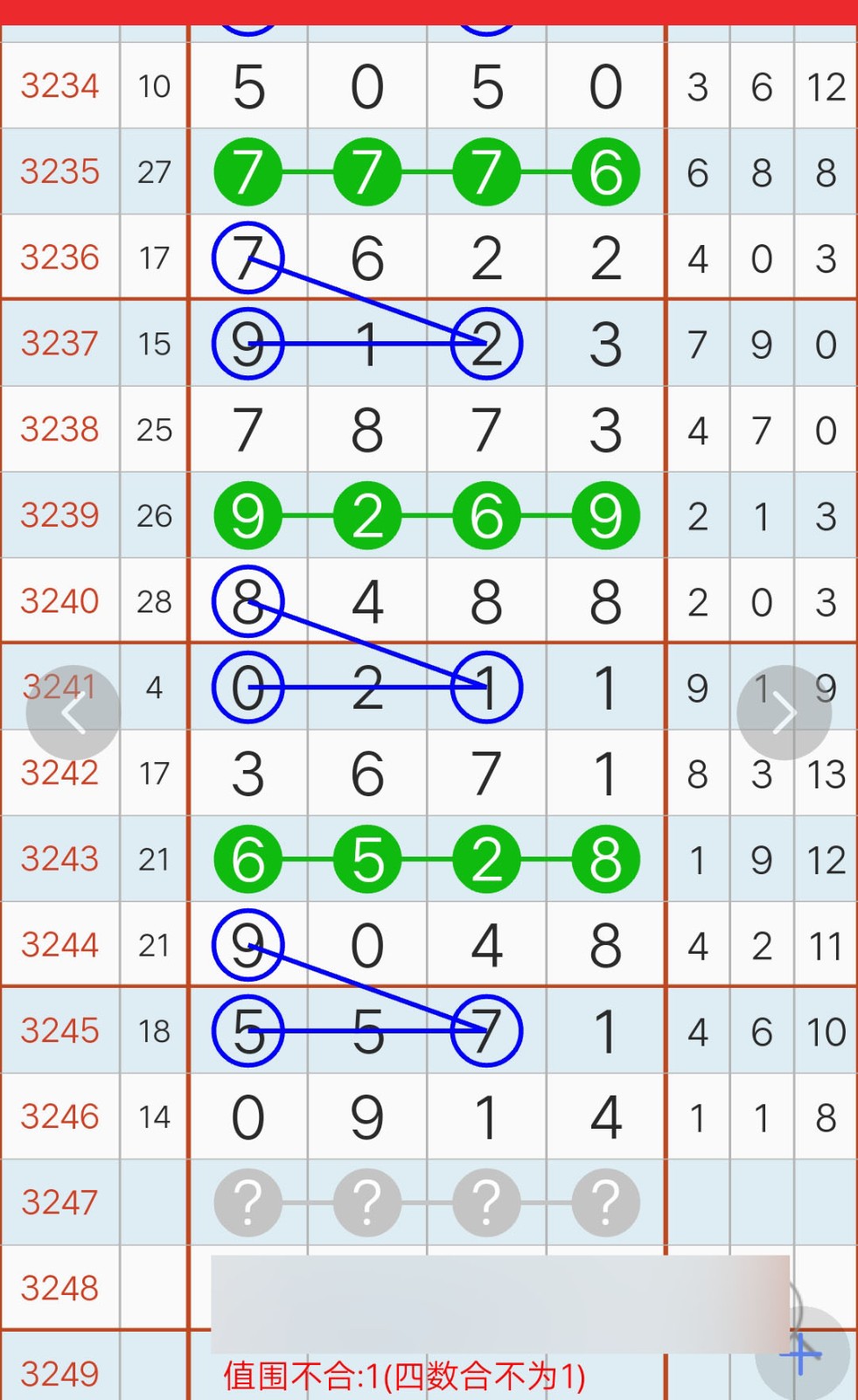Go to the previous chart with left arrow
Screen dimensions: 858x1400
click(73, 713)
